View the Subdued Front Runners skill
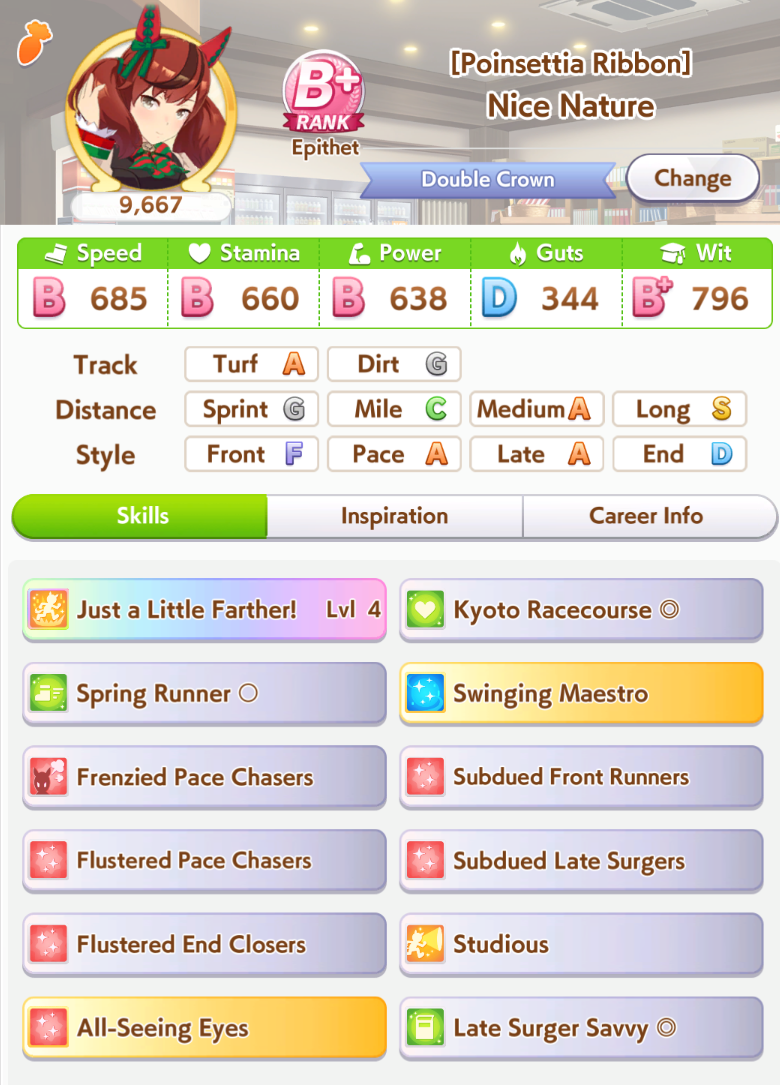The width and height of the screenshot is (780, 1085). [x=581, y=777]
